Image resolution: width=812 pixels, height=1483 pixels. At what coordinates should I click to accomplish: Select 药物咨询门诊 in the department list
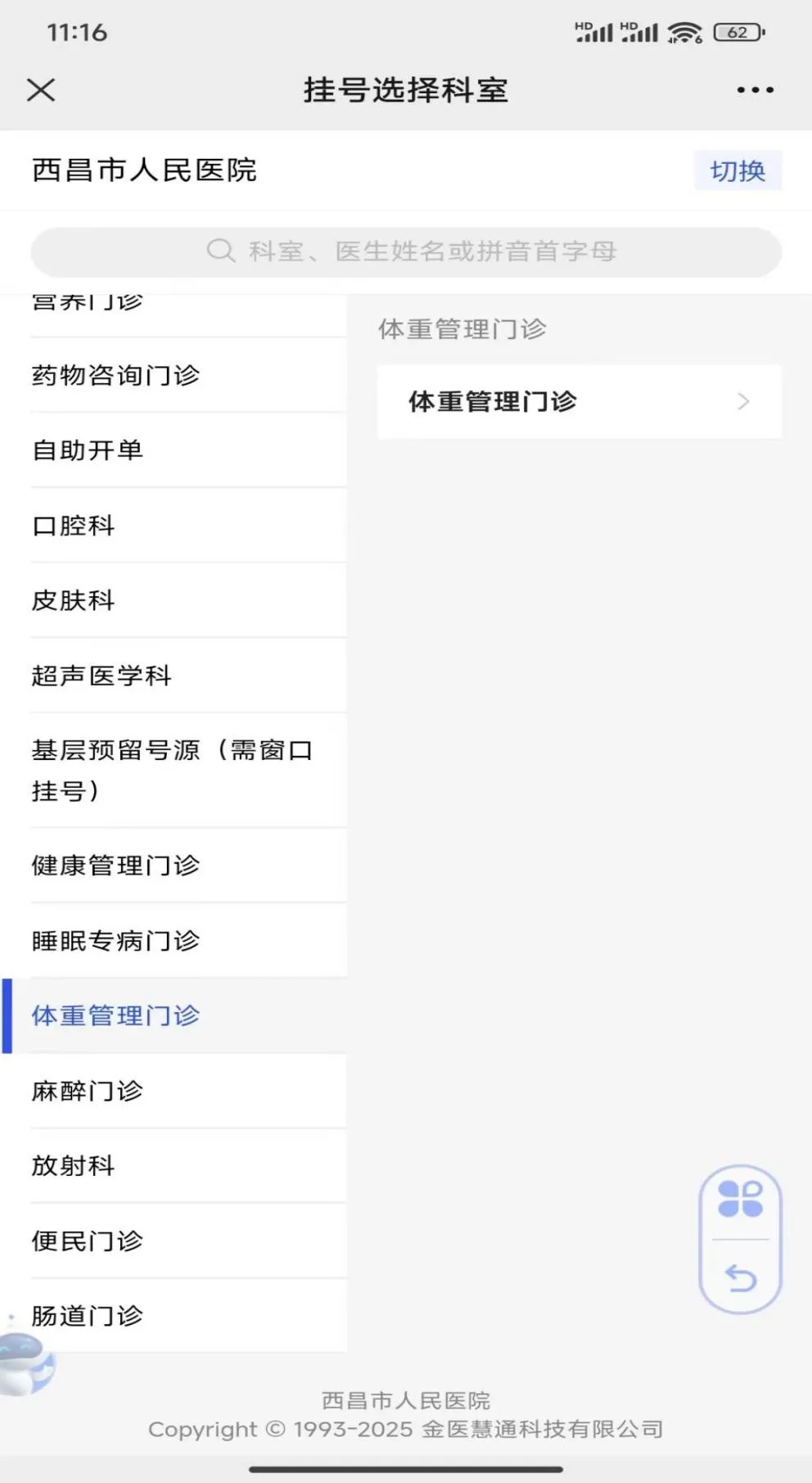point(115,375)
